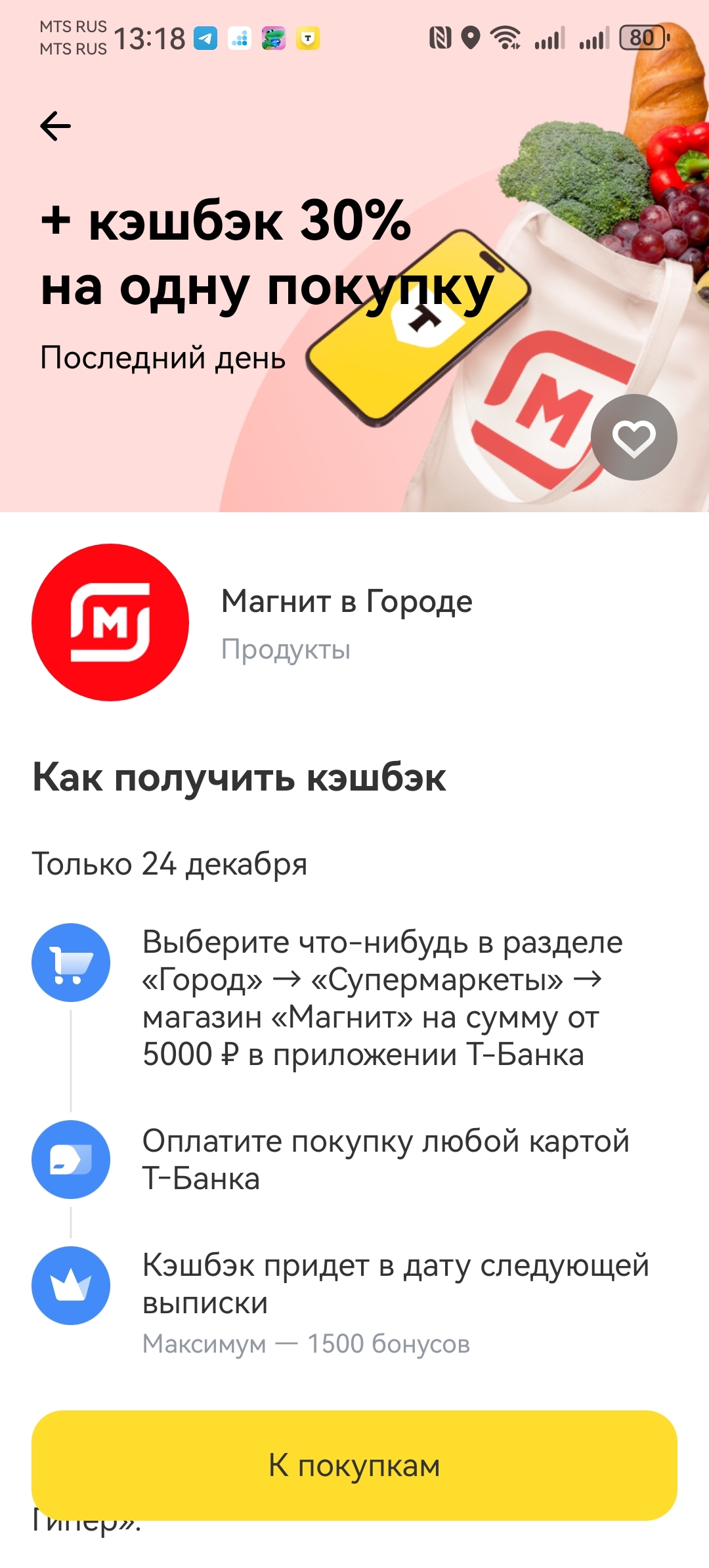Tap the «К покупкам» button
Image resolution: width=709 pixels, height=1568 pixels.
[x=354, y=1465]
